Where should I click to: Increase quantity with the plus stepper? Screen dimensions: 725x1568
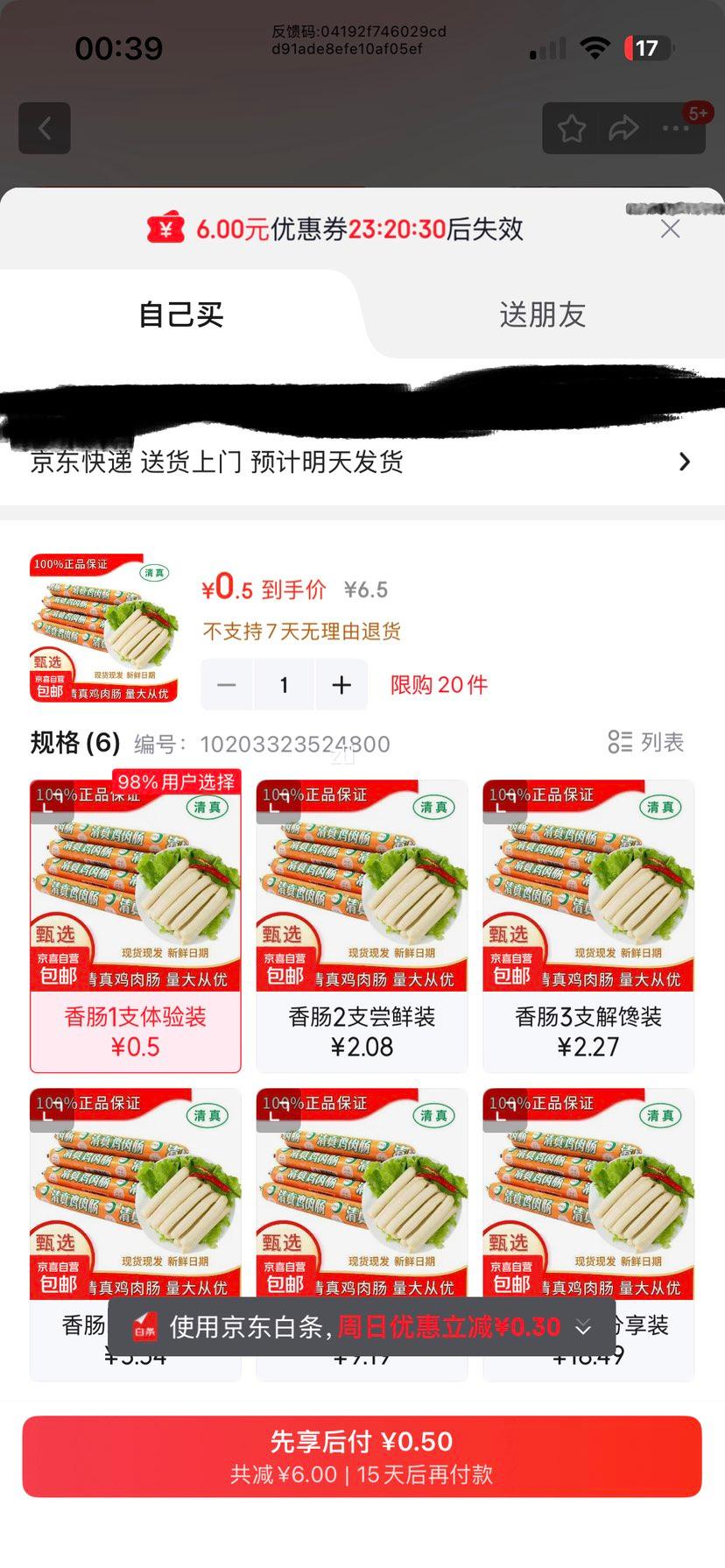(x=341, y=684)
